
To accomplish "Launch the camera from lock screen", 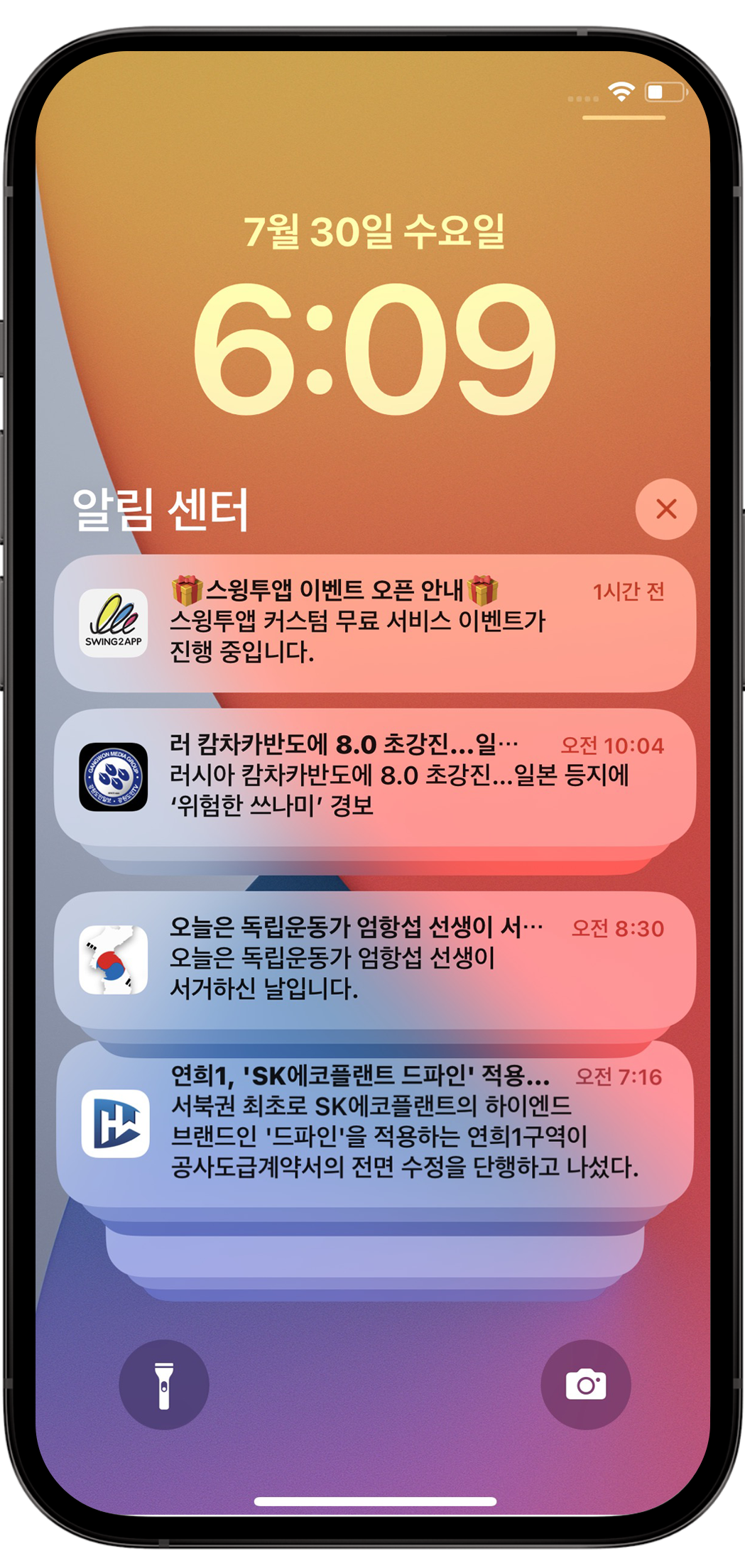I will point(585,1384).
